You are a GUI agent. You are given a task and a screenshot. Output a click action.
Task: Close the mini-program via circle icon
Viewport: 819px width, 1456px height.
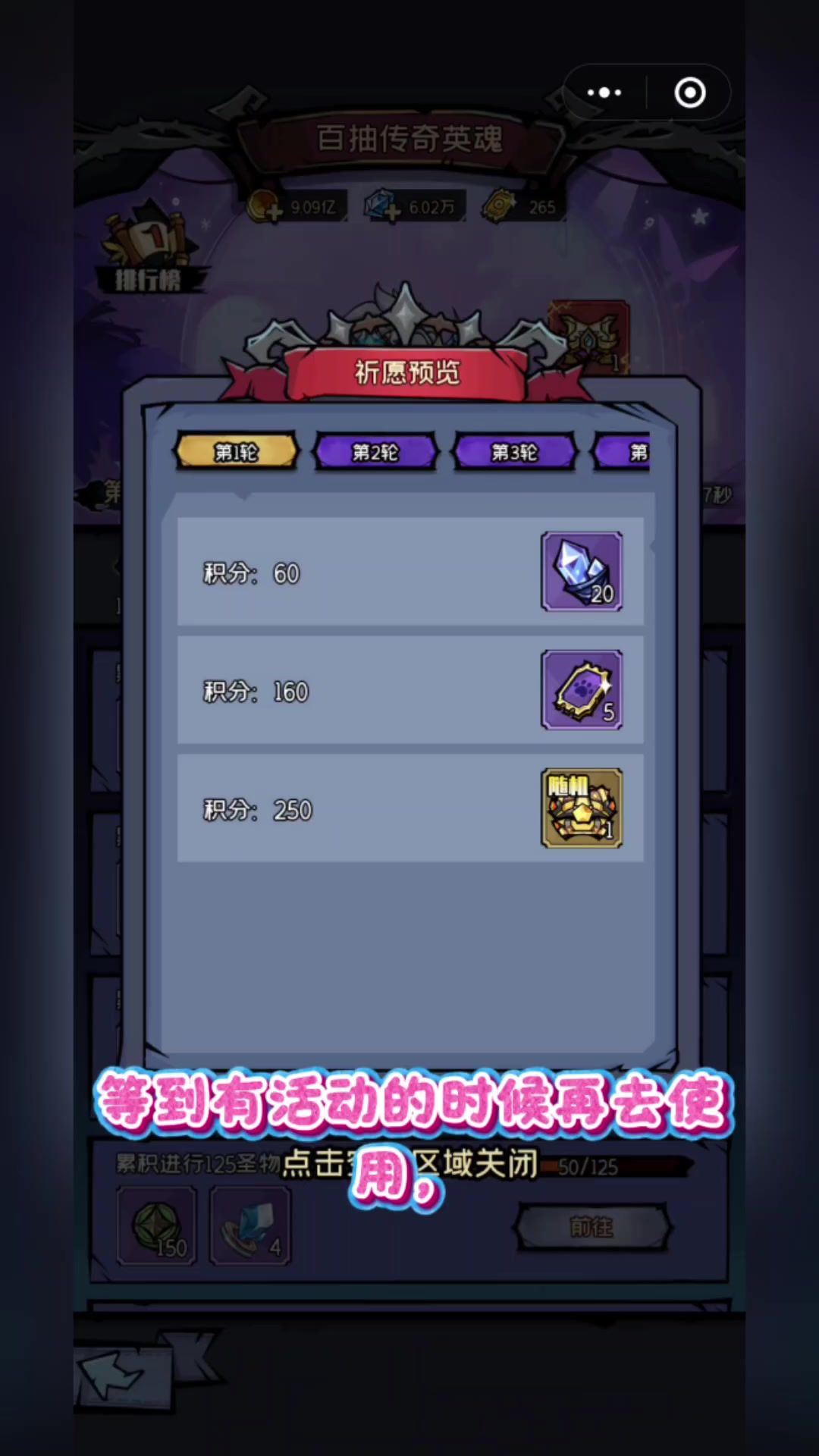(x=689, y=93)
